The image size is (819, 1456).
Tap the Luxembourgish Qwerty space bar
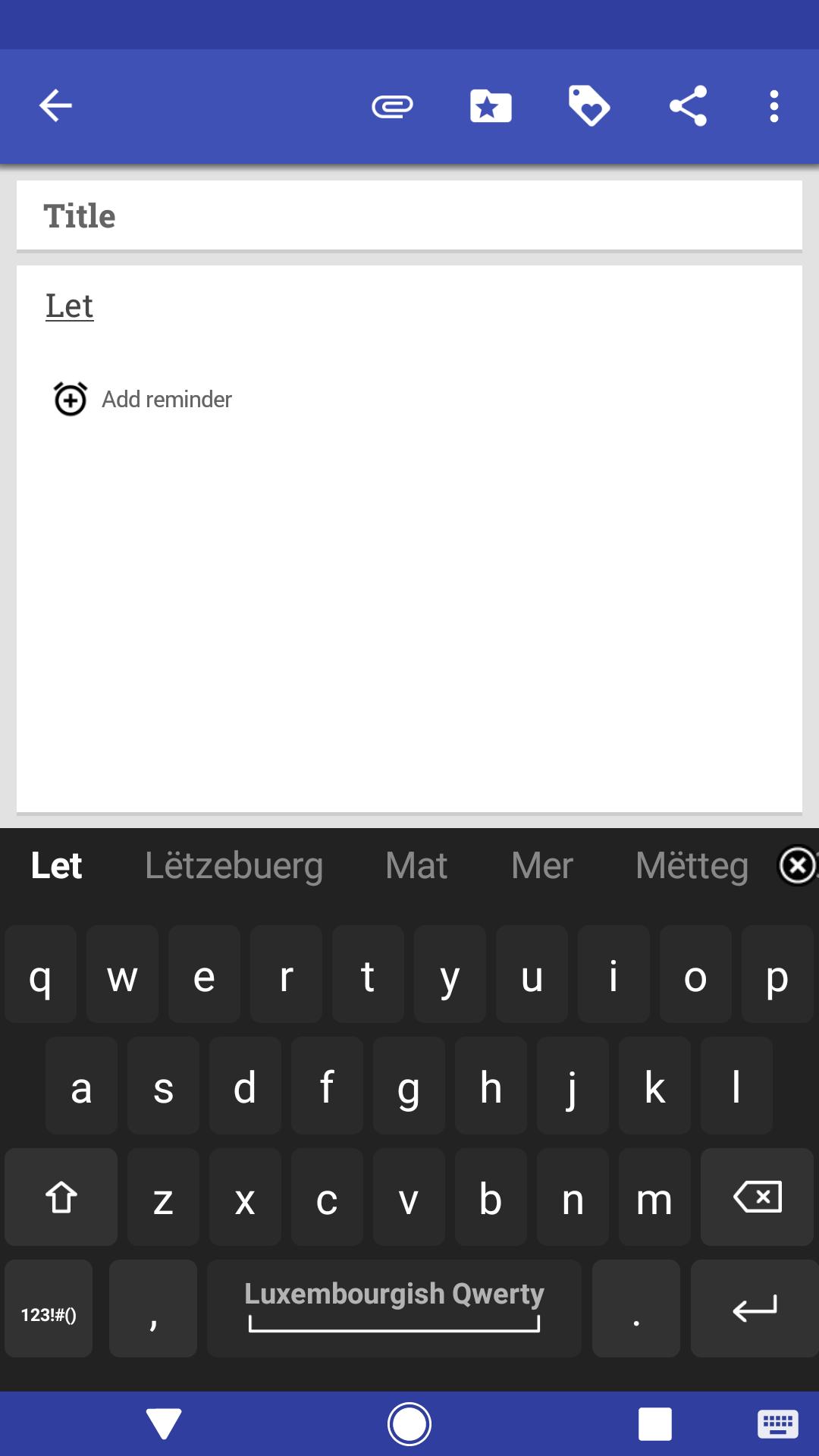[394, 1308]
